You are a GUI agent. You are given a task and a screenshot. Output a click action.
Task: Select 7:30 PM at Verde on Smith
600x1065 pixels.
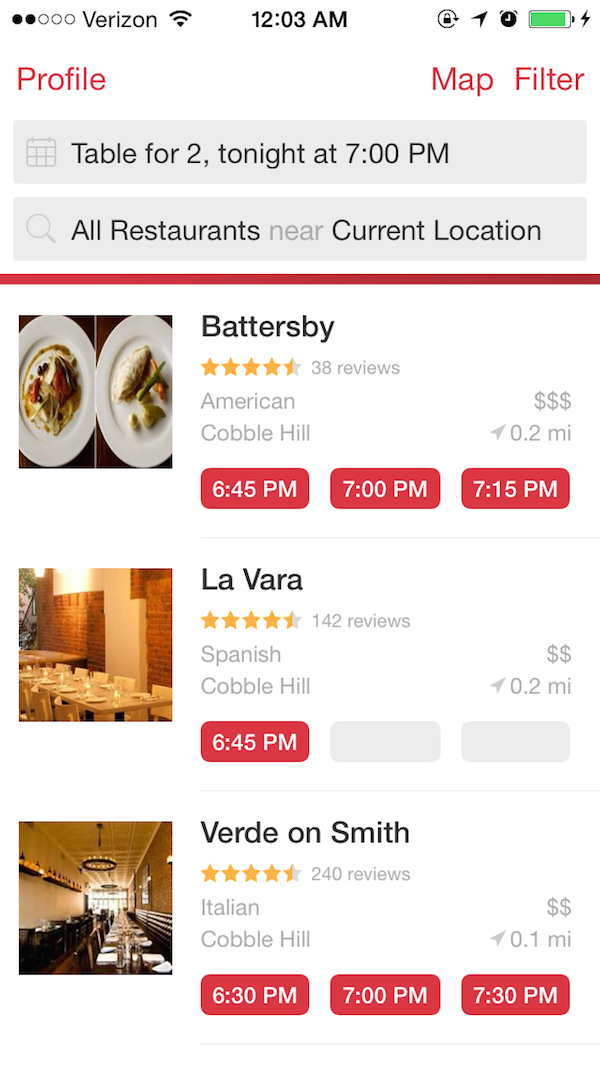tap(515, 995)
